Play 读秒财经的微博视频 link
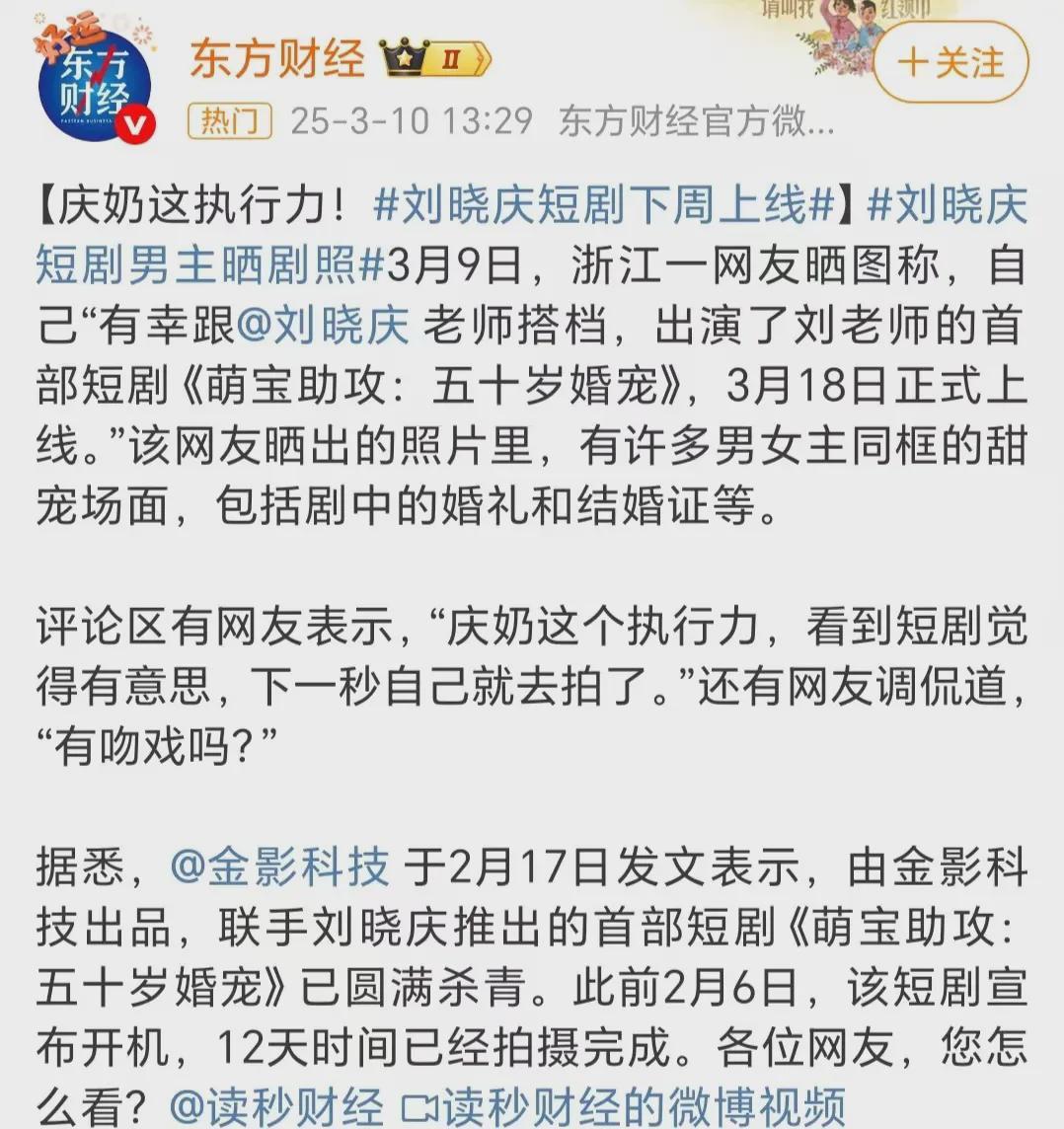This screenshot has width=1064, height=1129. coord(624,1106)
